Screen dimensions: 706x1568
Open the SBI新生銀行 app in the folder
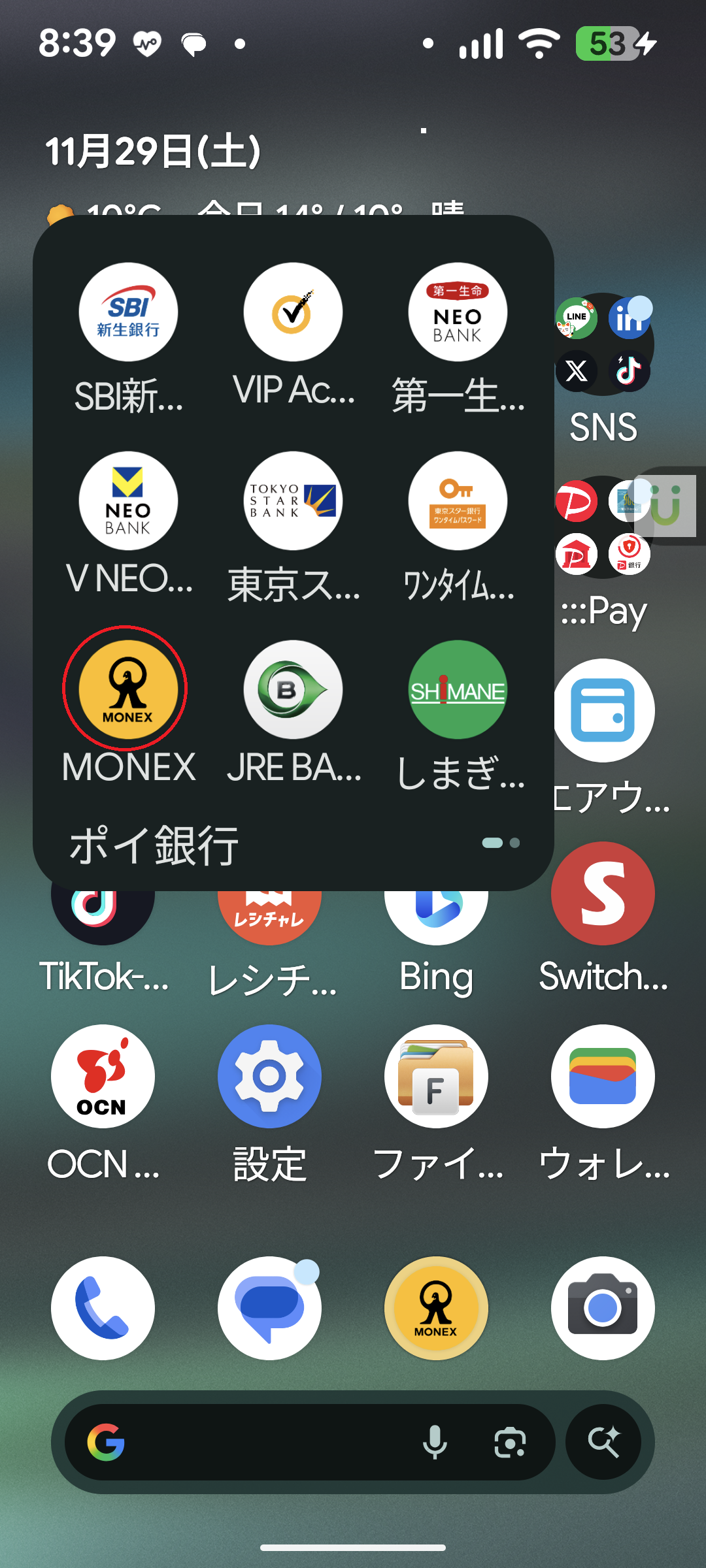click(128, 312)
